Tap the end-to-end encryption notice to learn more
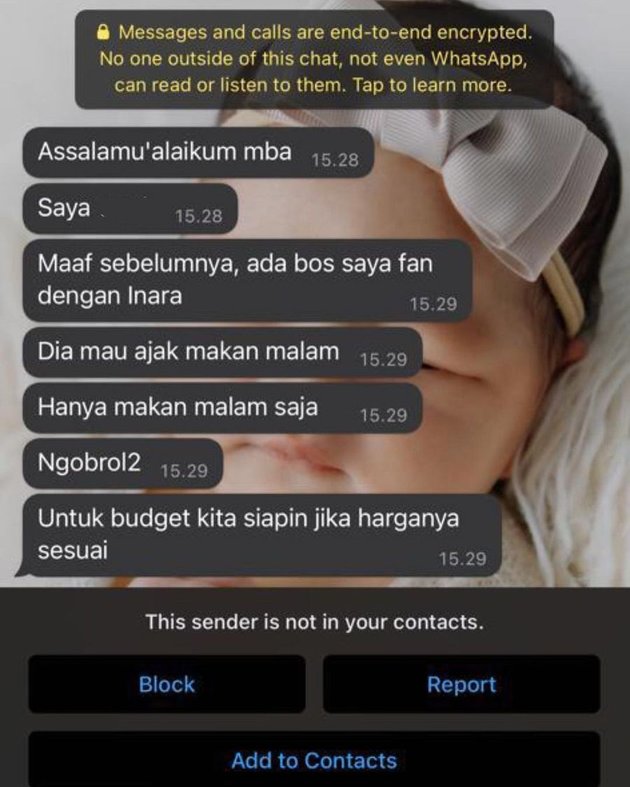Viewport: 630px width, 787px height. tap(313, 59)
